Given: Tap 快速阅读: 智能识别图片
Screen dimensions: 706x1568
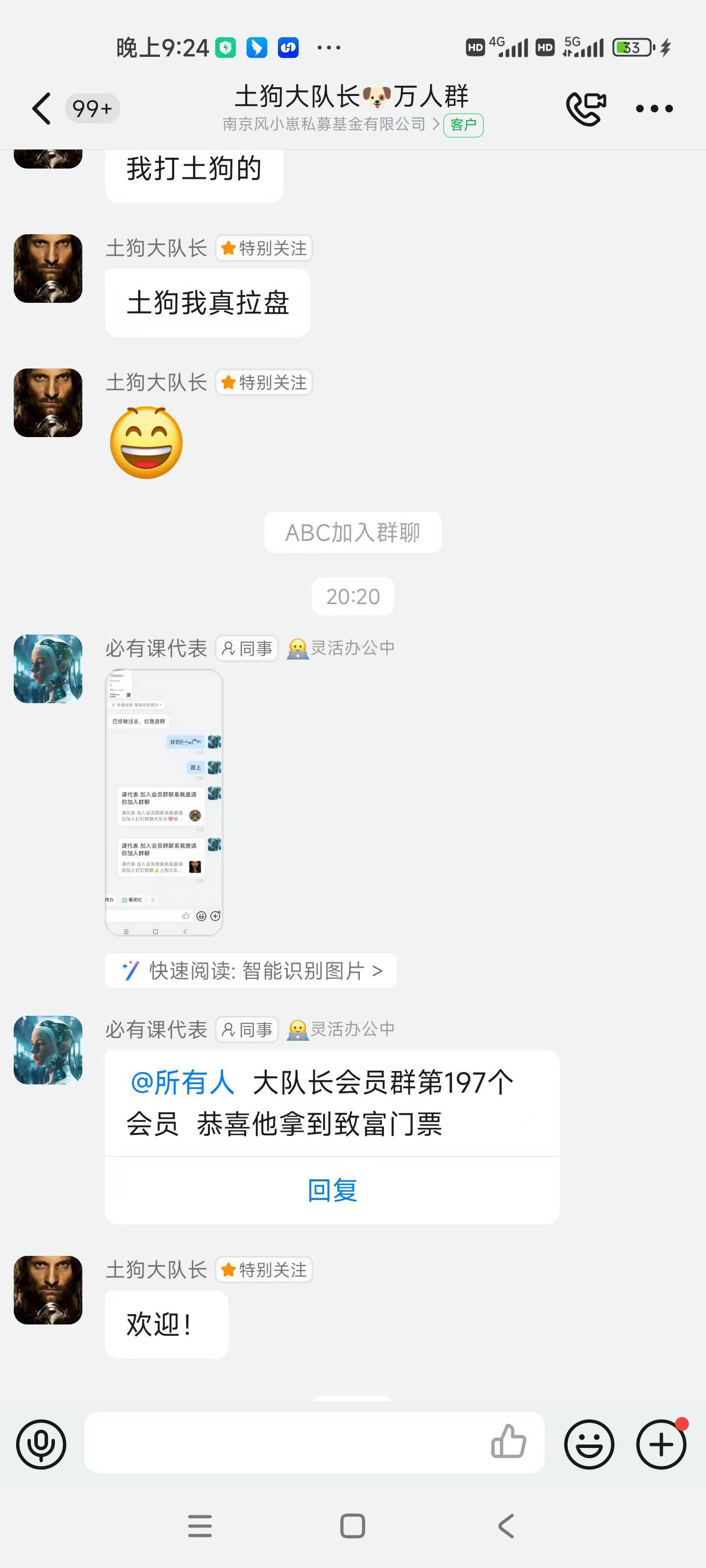Looking at the screenshot, I should (x=251, y=970).
